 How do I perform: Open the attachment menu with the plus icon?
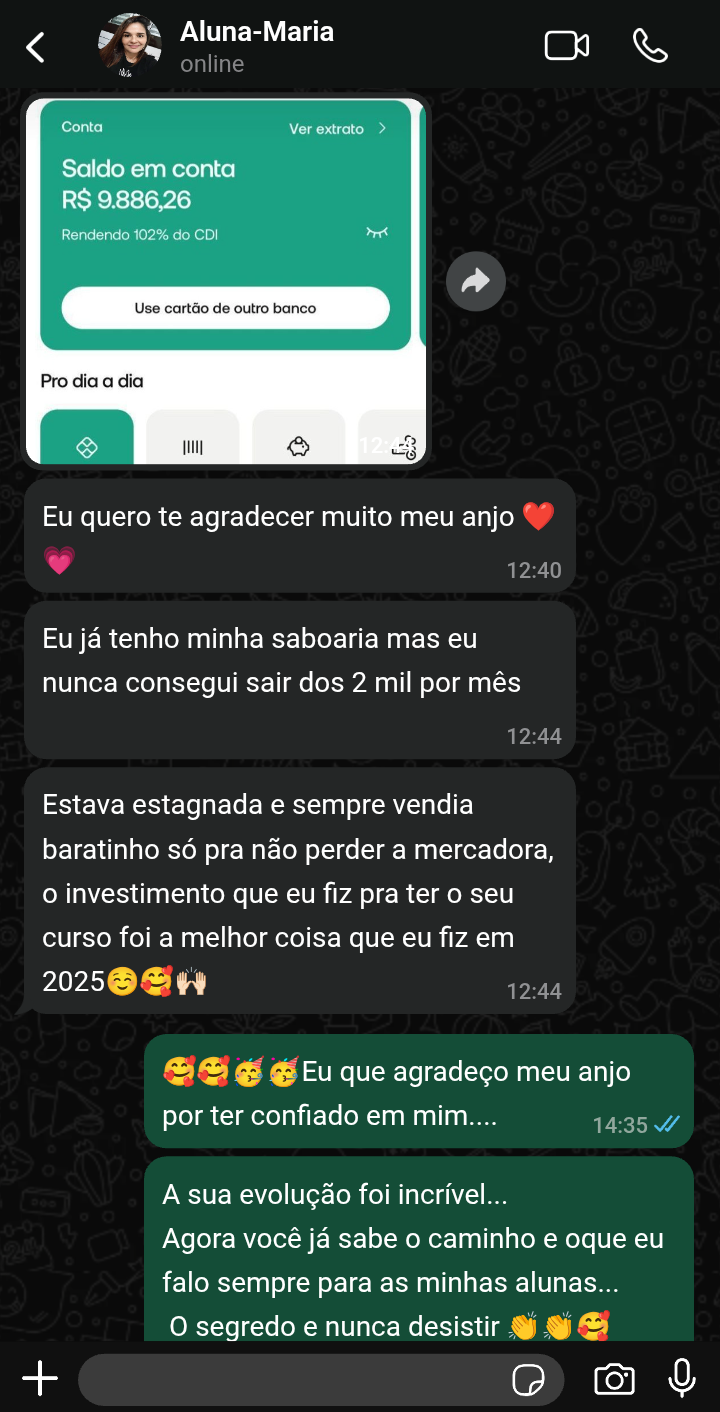pos(40,1378)
